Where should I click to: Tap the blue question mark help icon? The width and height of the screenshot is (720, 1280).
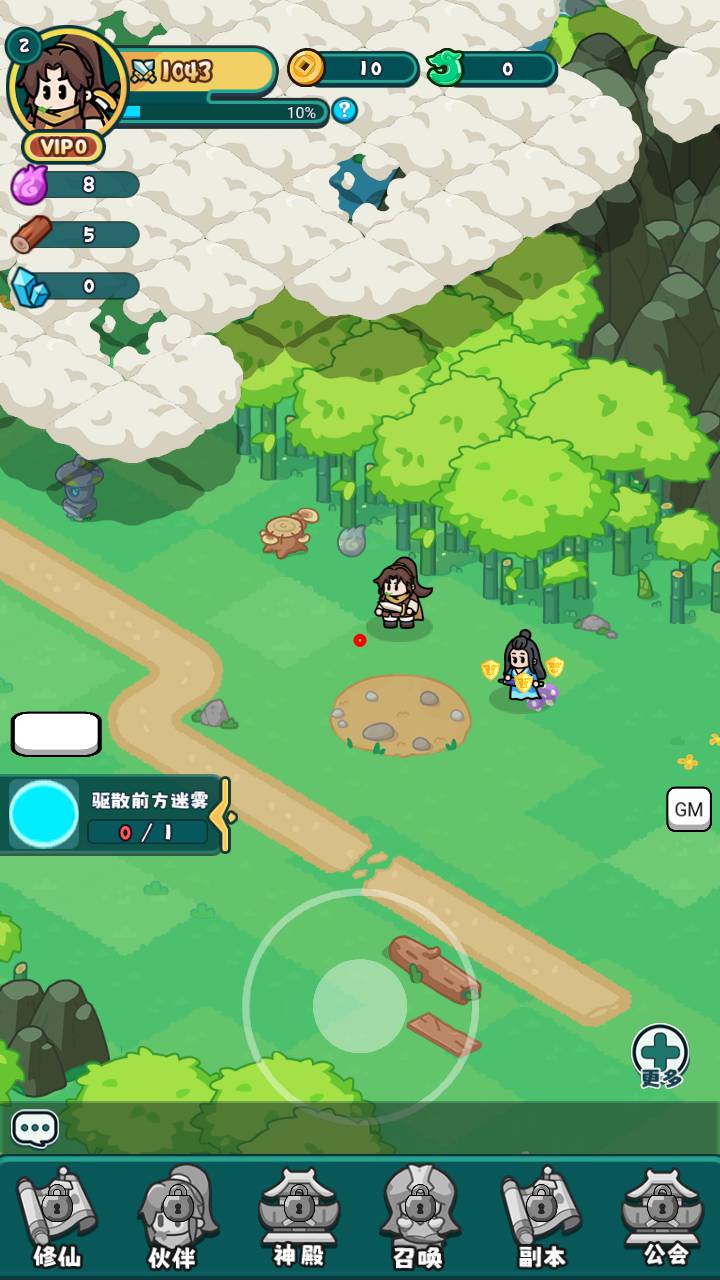(x=344, y=110)
